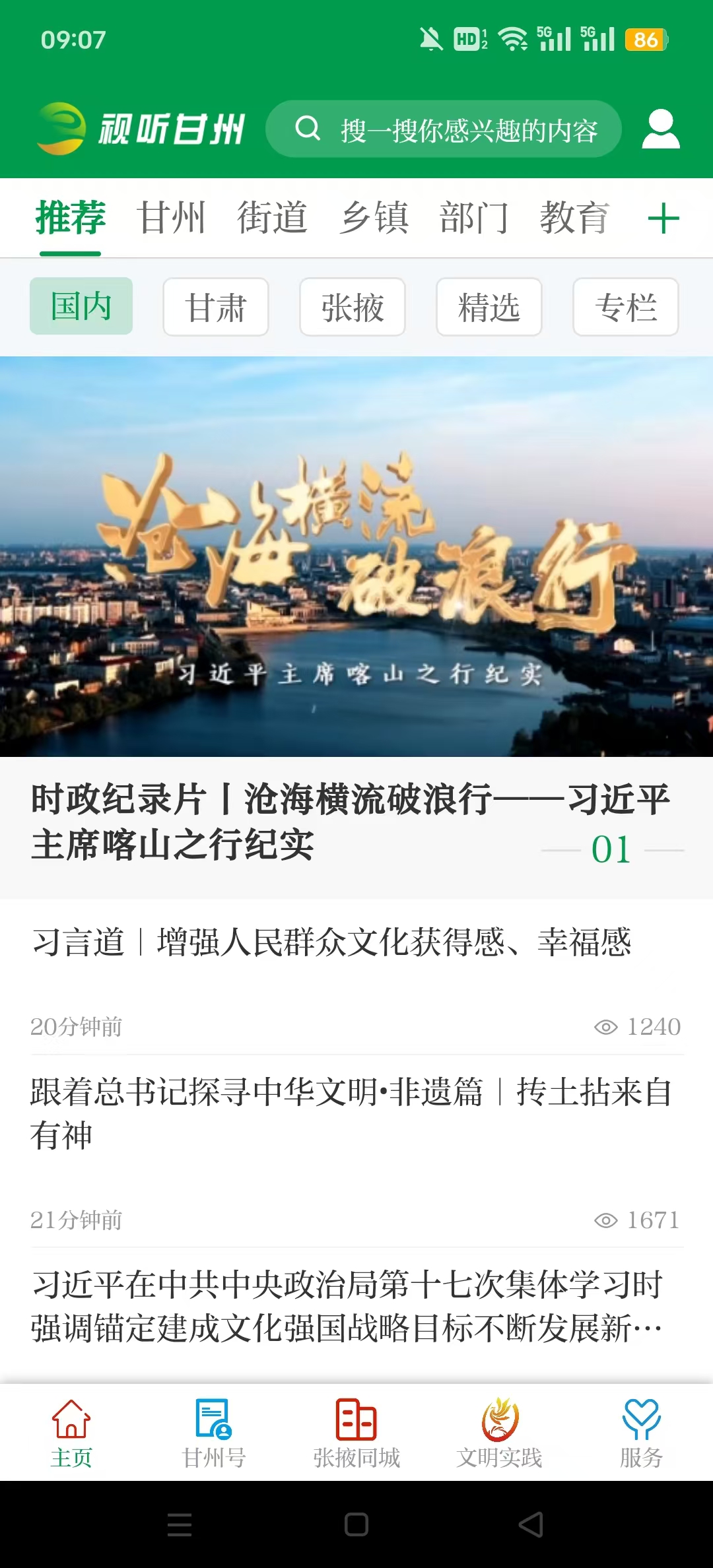Read the 习言道 article on cultural gains
Image resolution: width=713 pixels, height=1568 pixels.
click(x=331, y=942)
